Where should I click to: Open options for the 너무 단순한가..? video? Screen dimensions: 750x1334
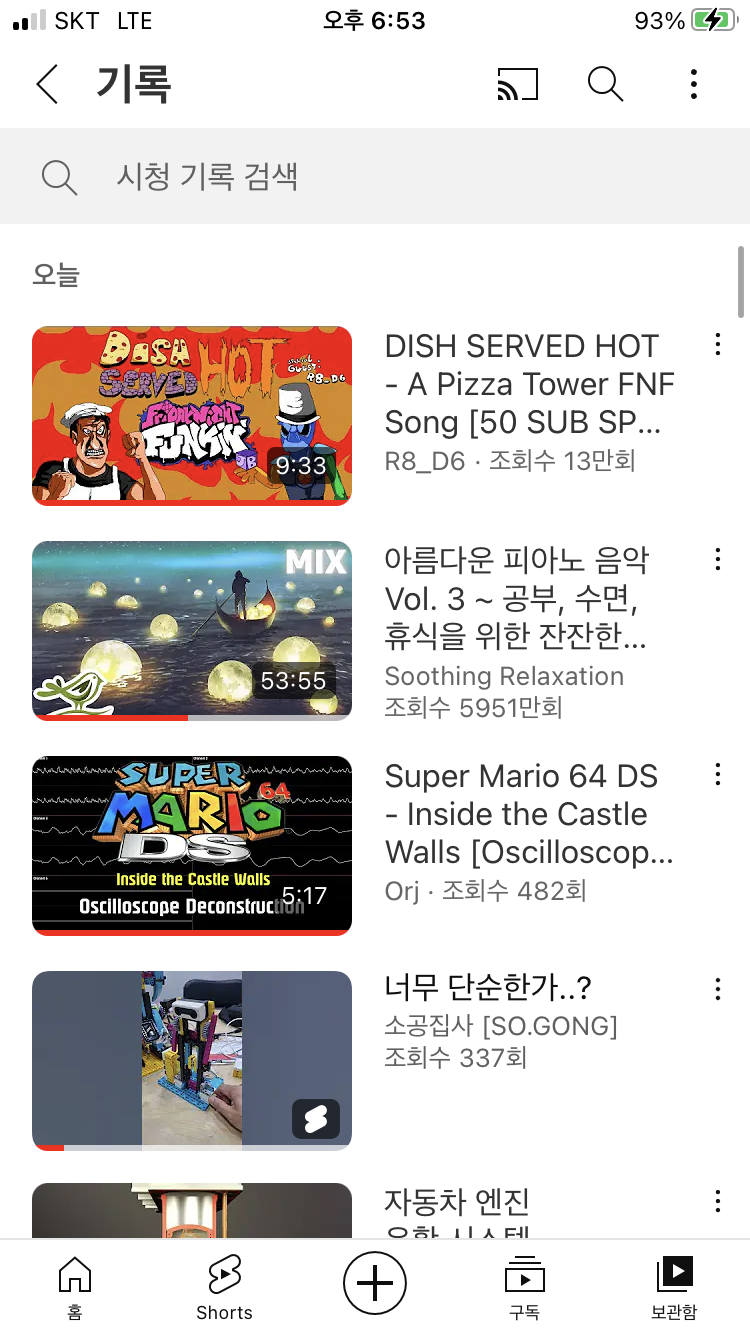pyautogui.click(x=717, y=989)
